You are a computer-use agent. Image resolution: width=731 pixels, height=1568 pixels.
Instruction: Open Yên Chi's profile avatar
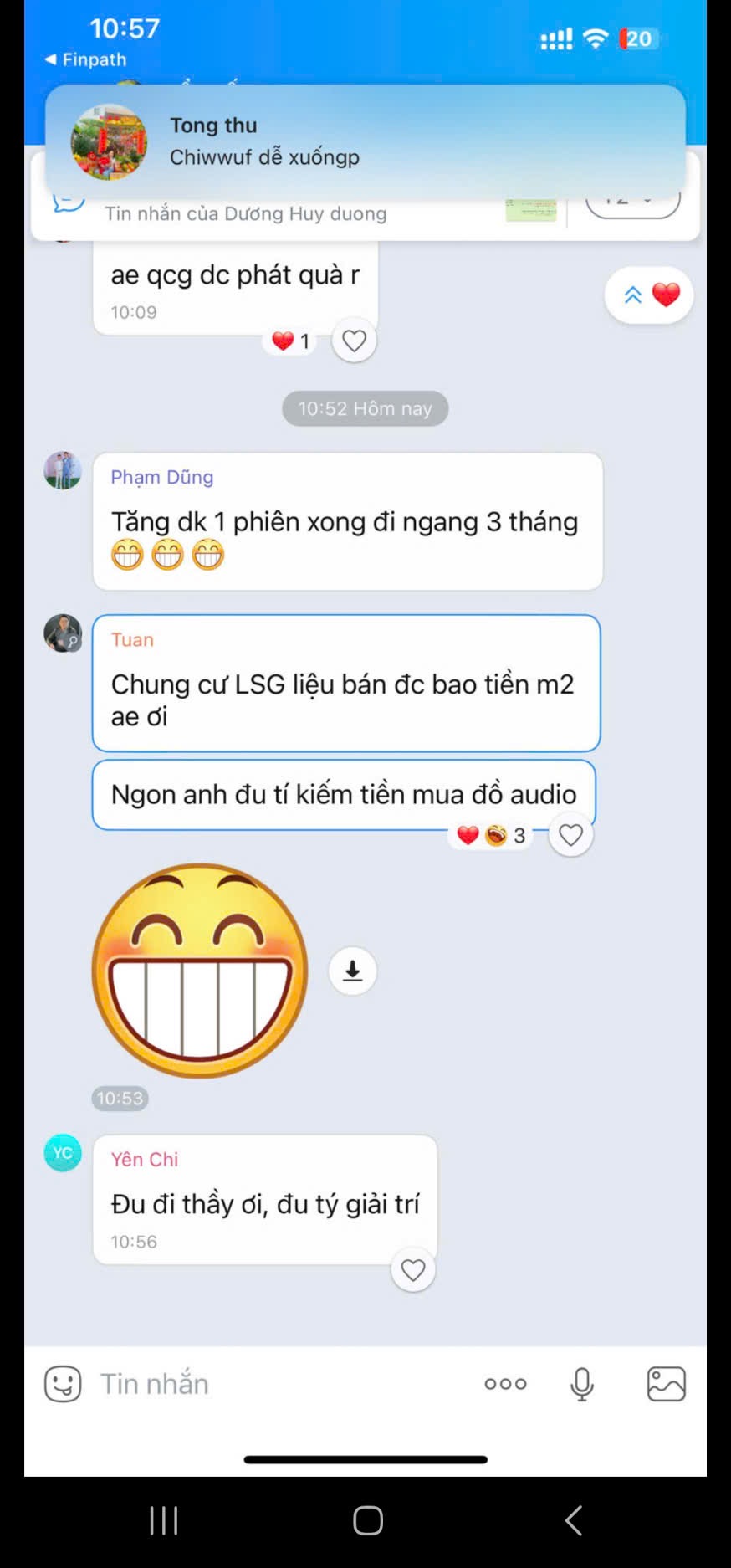coord(63,1153)
